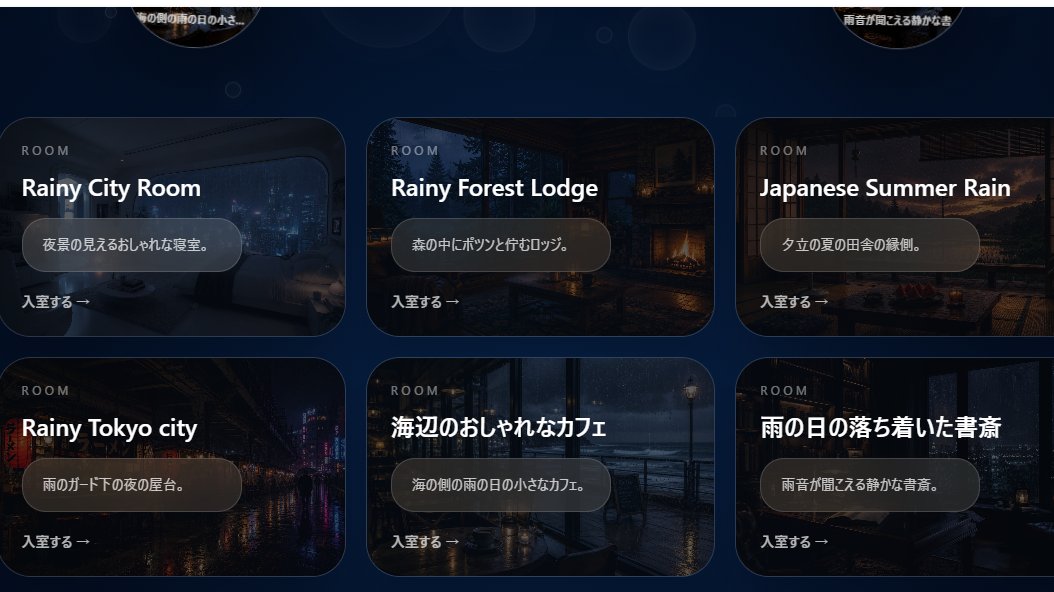
Task: Open the Japanese Summer Rain card
Action: tap(895, 226)
